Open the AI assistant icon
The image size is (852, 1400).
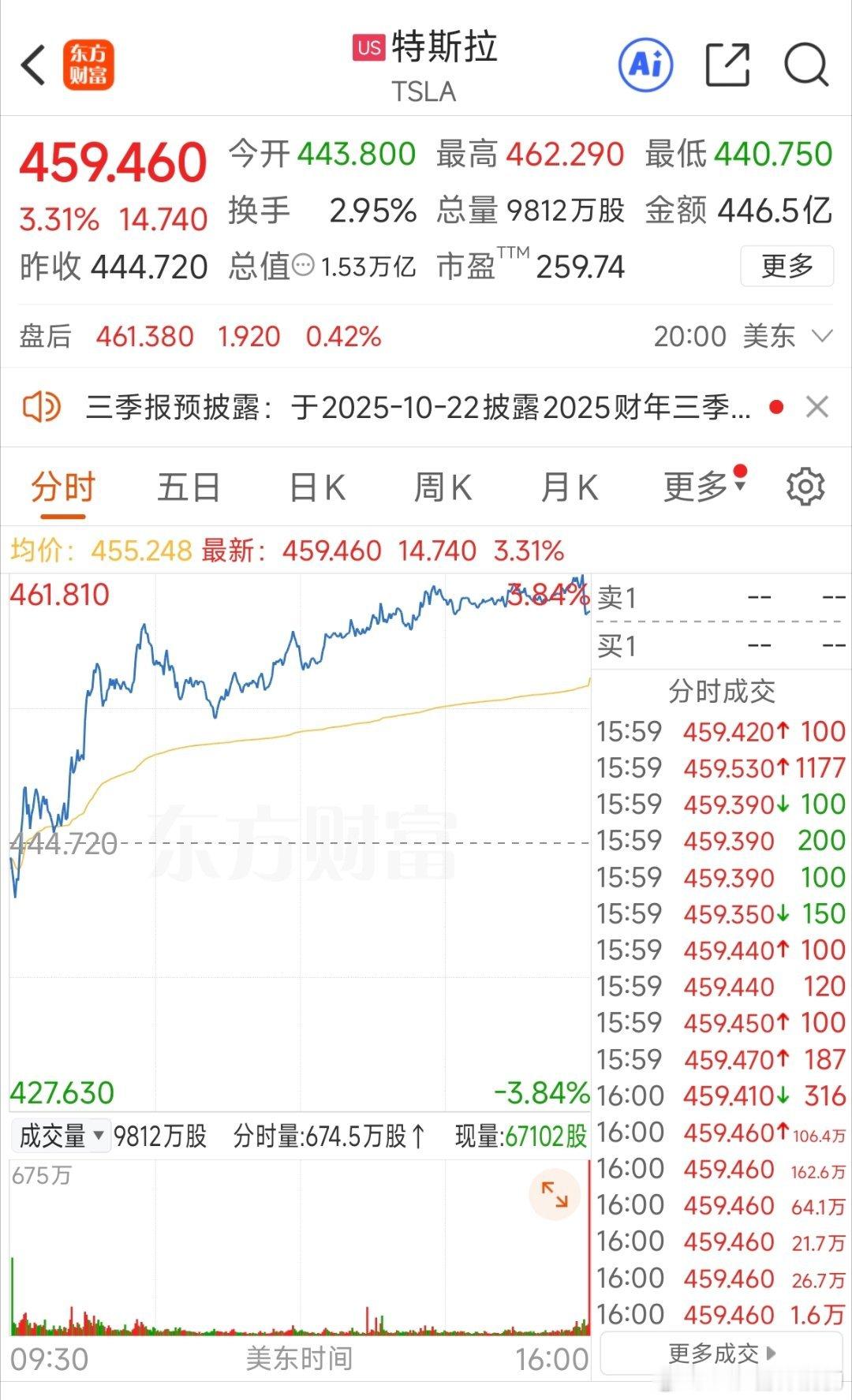645,65
